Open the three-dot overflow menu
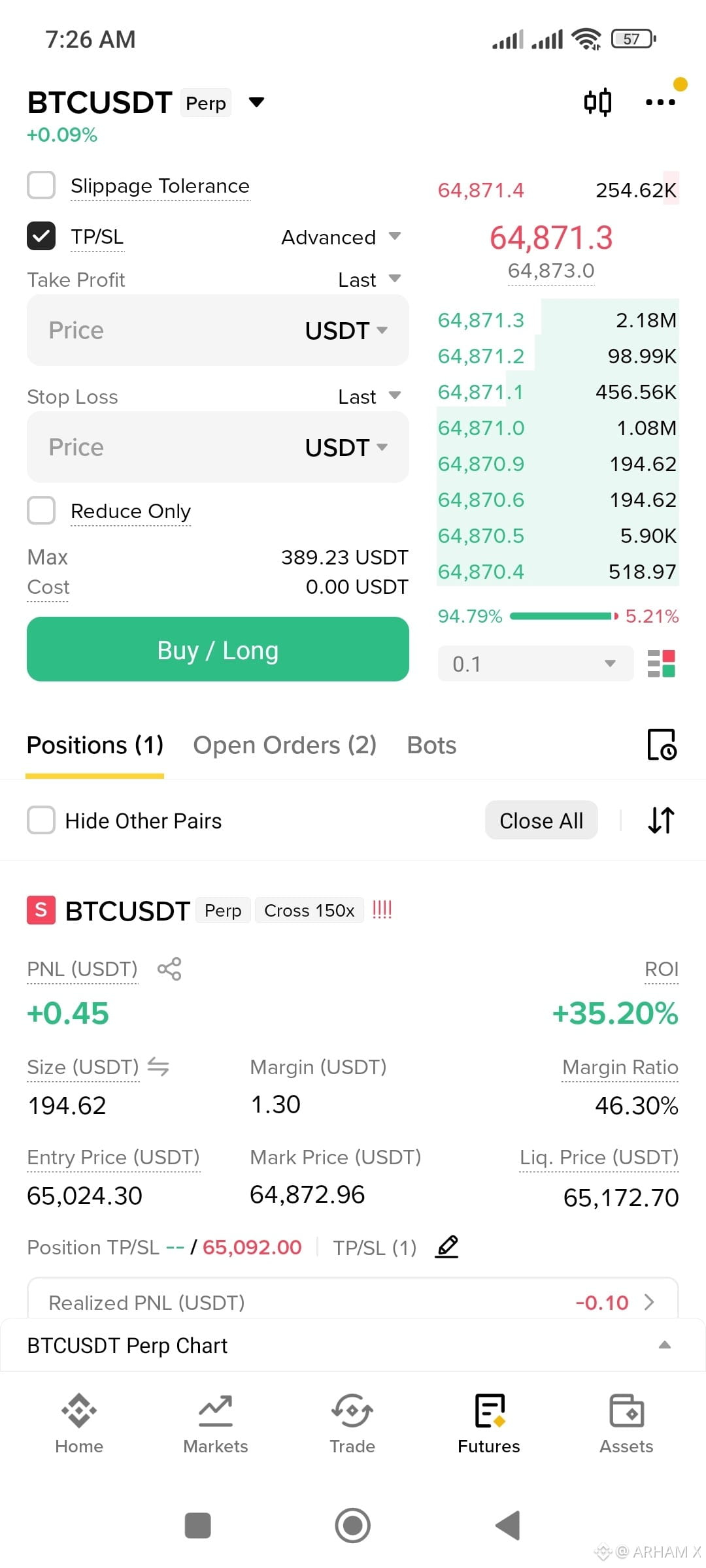 click(x=660, y=102)
